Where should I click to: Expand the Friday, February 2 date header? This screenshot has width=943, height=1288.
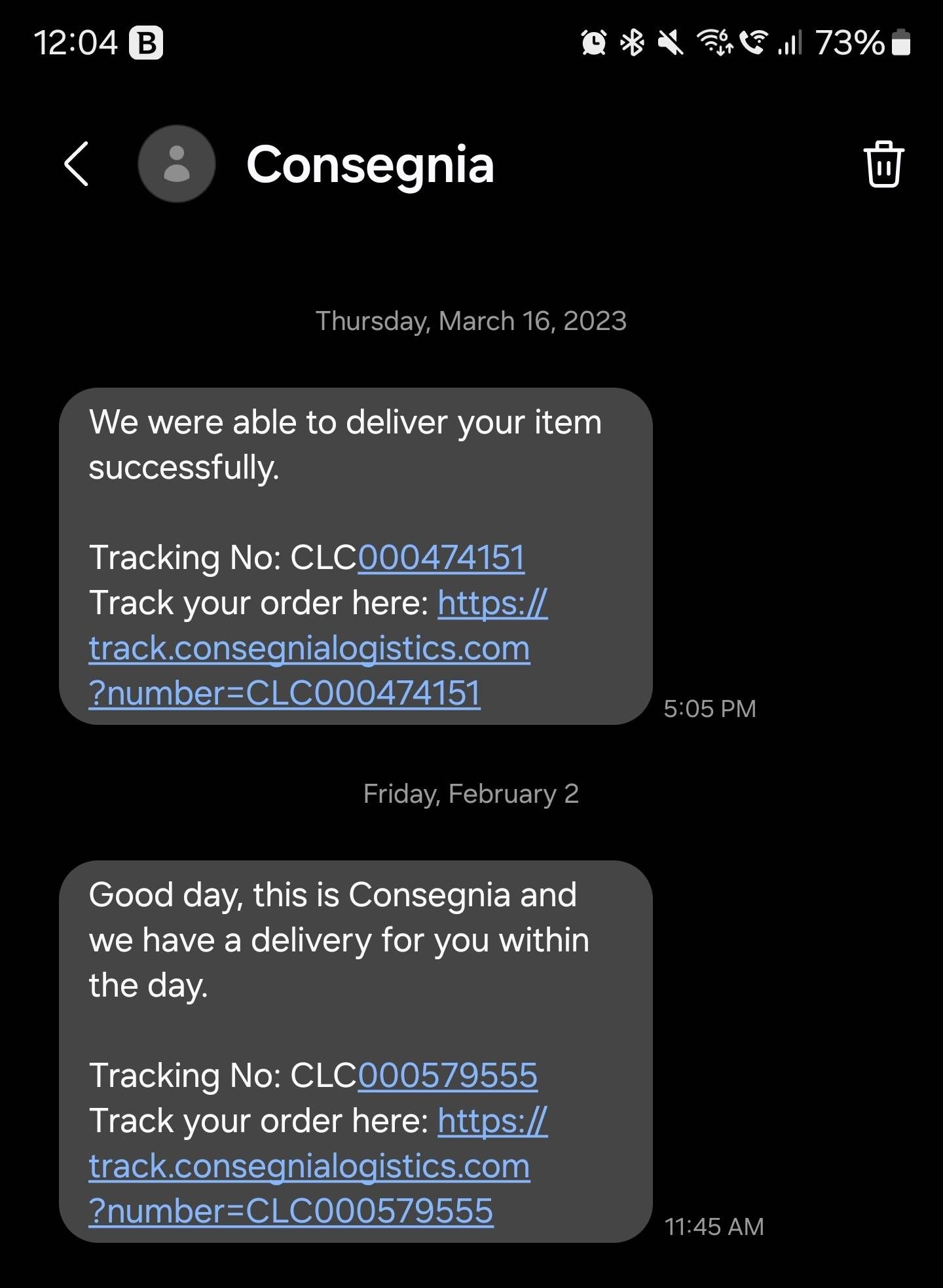471,794
